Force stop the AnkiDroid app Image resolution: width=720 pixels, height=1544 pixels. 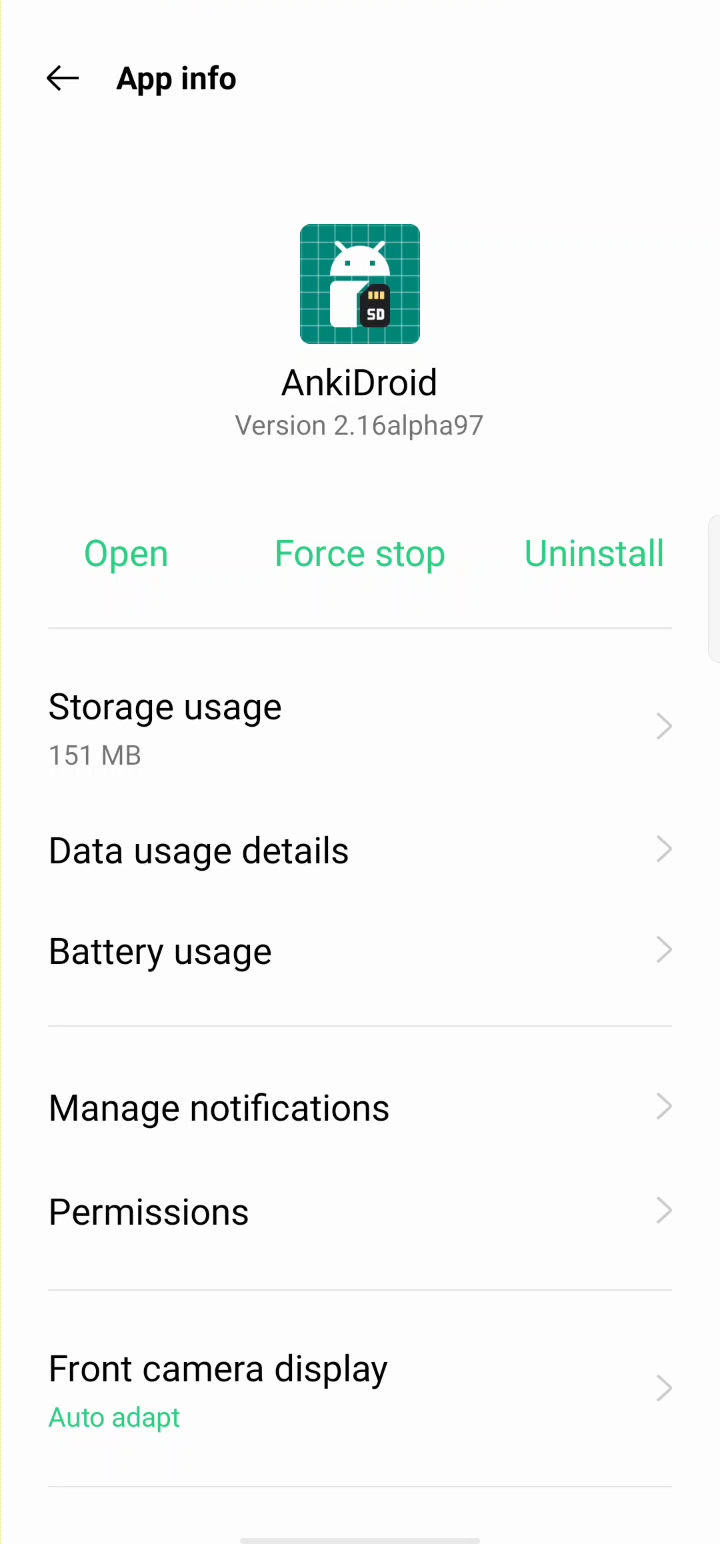point(360,553)
